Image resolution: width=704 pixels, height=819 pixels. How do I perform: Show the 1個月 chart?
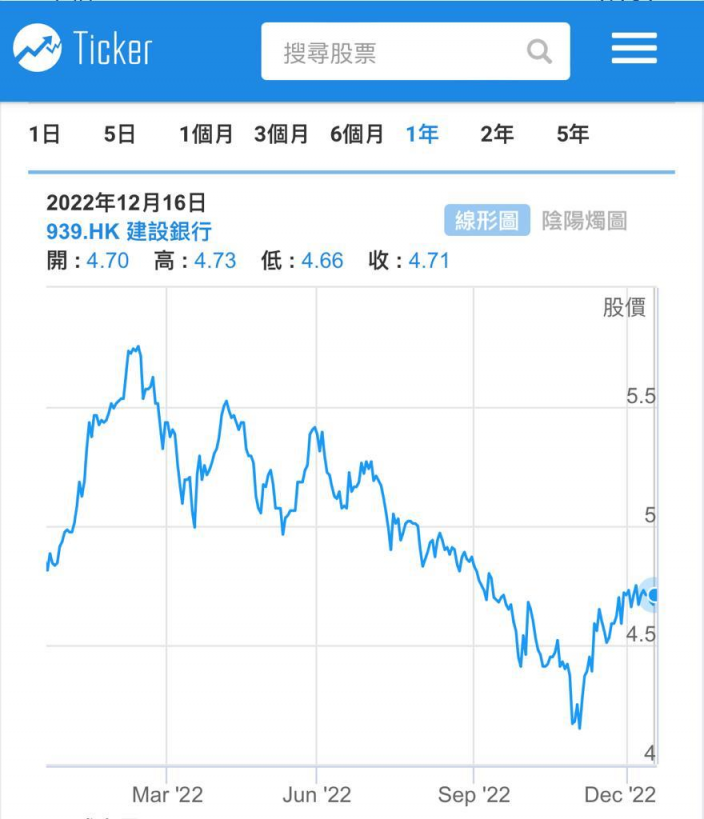coord(206,134)
